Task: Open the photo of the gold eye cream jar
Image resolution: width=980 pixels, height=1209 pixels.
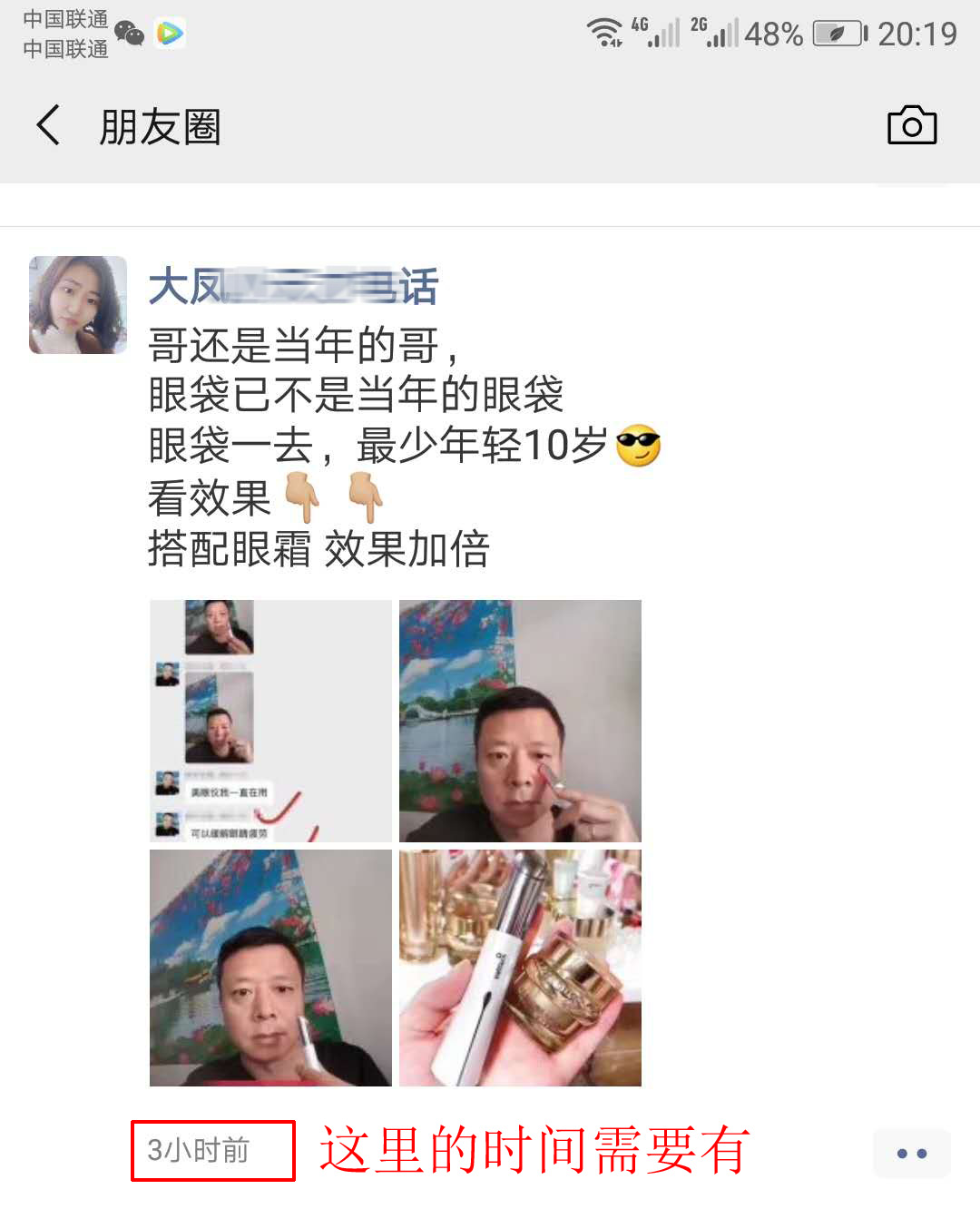Action: 520,968
